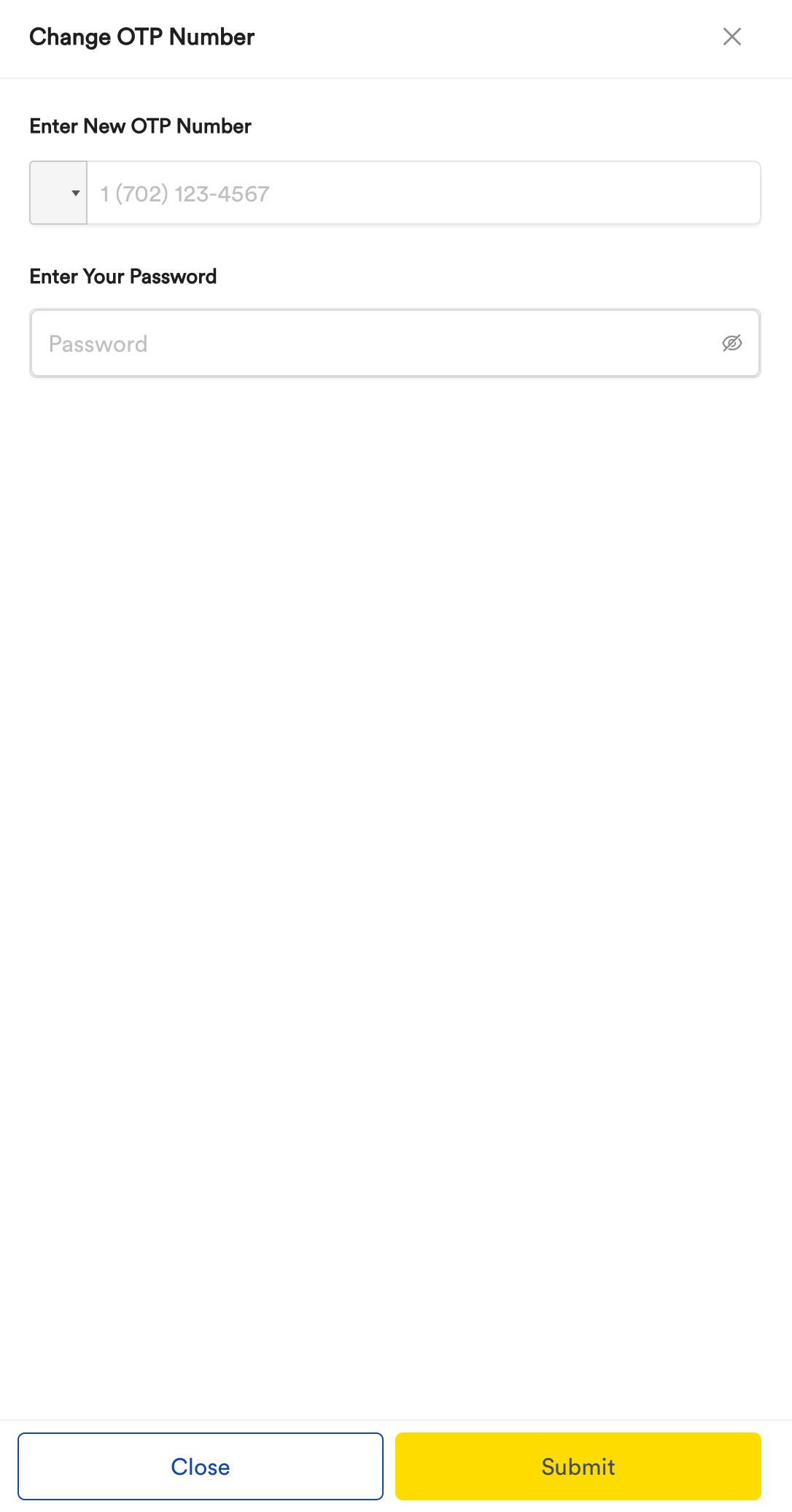Focus the new OTP number field
The image size is (792, 1512).
point(424,193)
